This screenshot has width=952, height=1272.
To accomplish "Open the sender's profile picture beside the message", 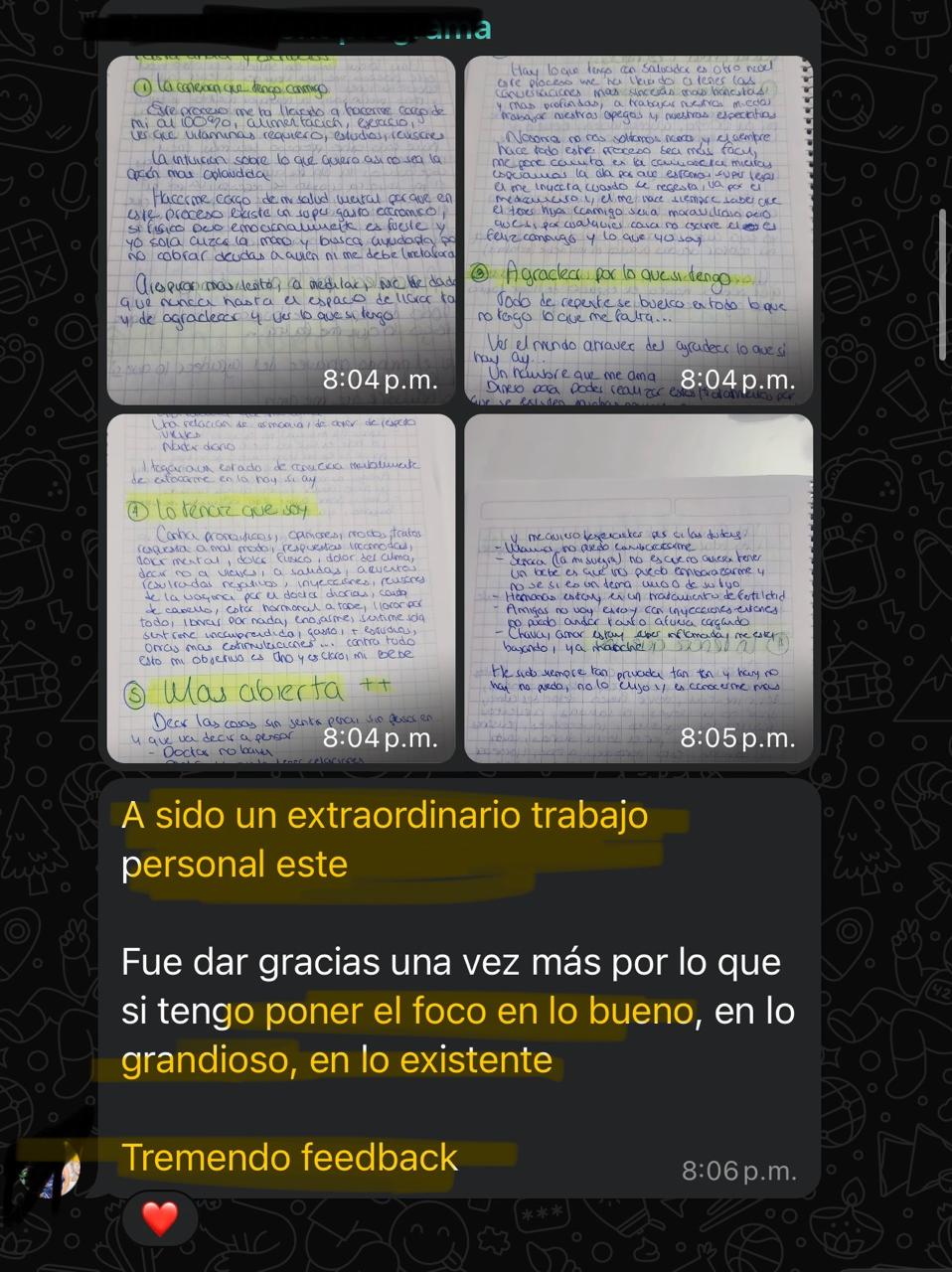I will point(60,1173).
